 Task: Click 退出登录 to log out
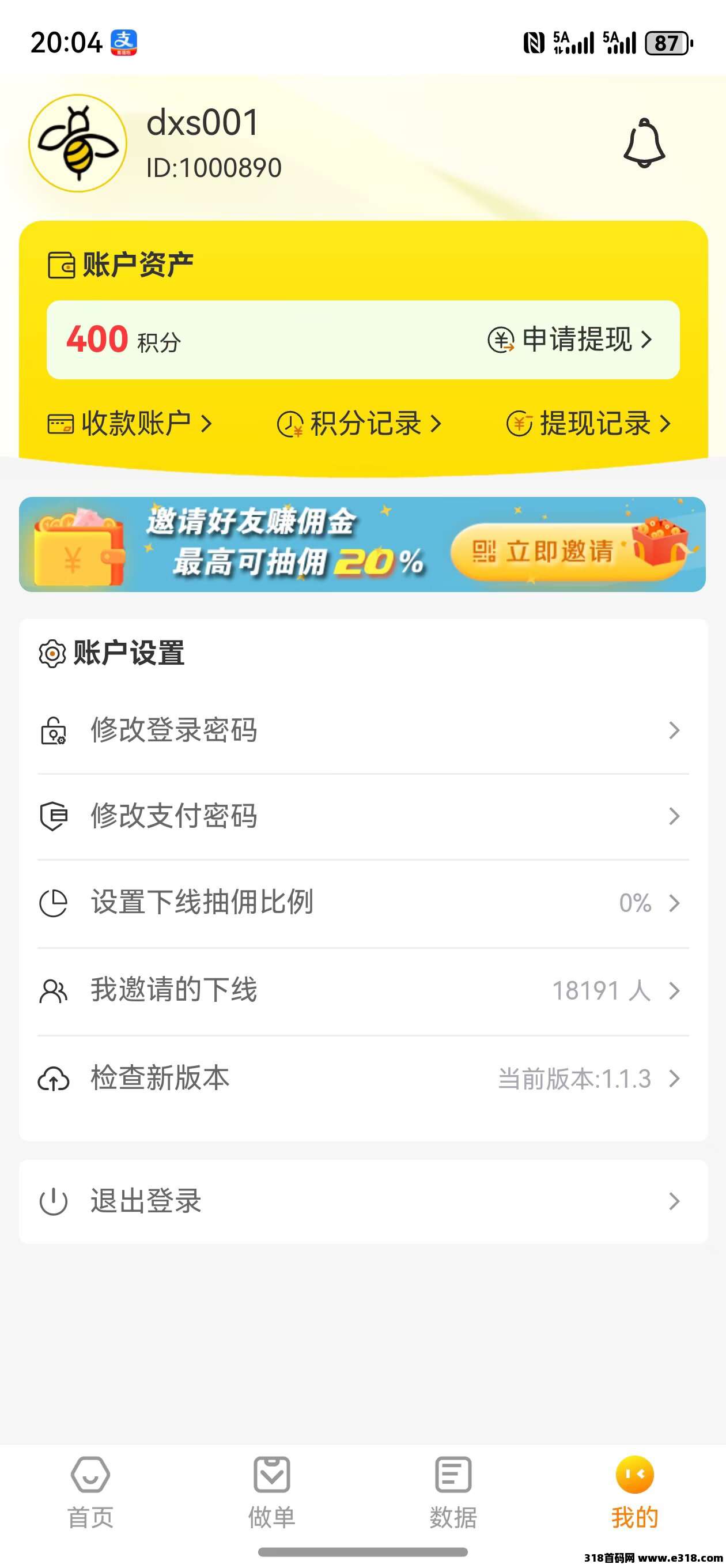pyautogui.click(x=146, y=1200)
